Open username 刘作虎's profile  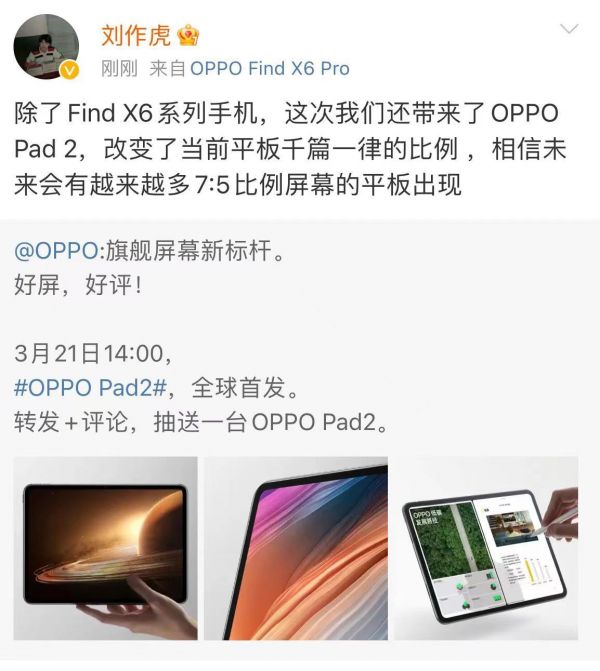click(137, 36)
